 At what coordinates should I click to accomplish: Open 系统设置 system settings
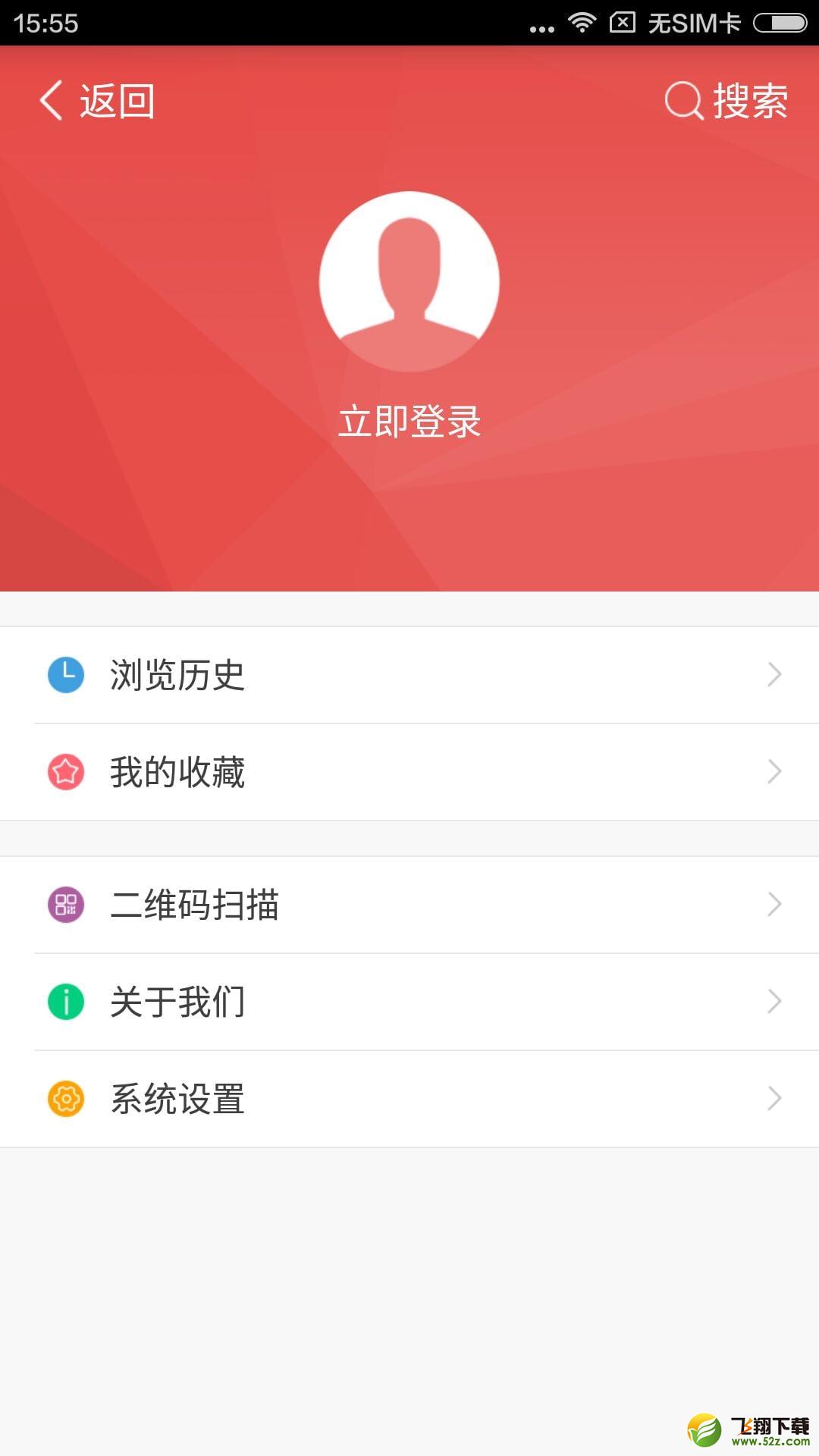[x=409, y=1099]
